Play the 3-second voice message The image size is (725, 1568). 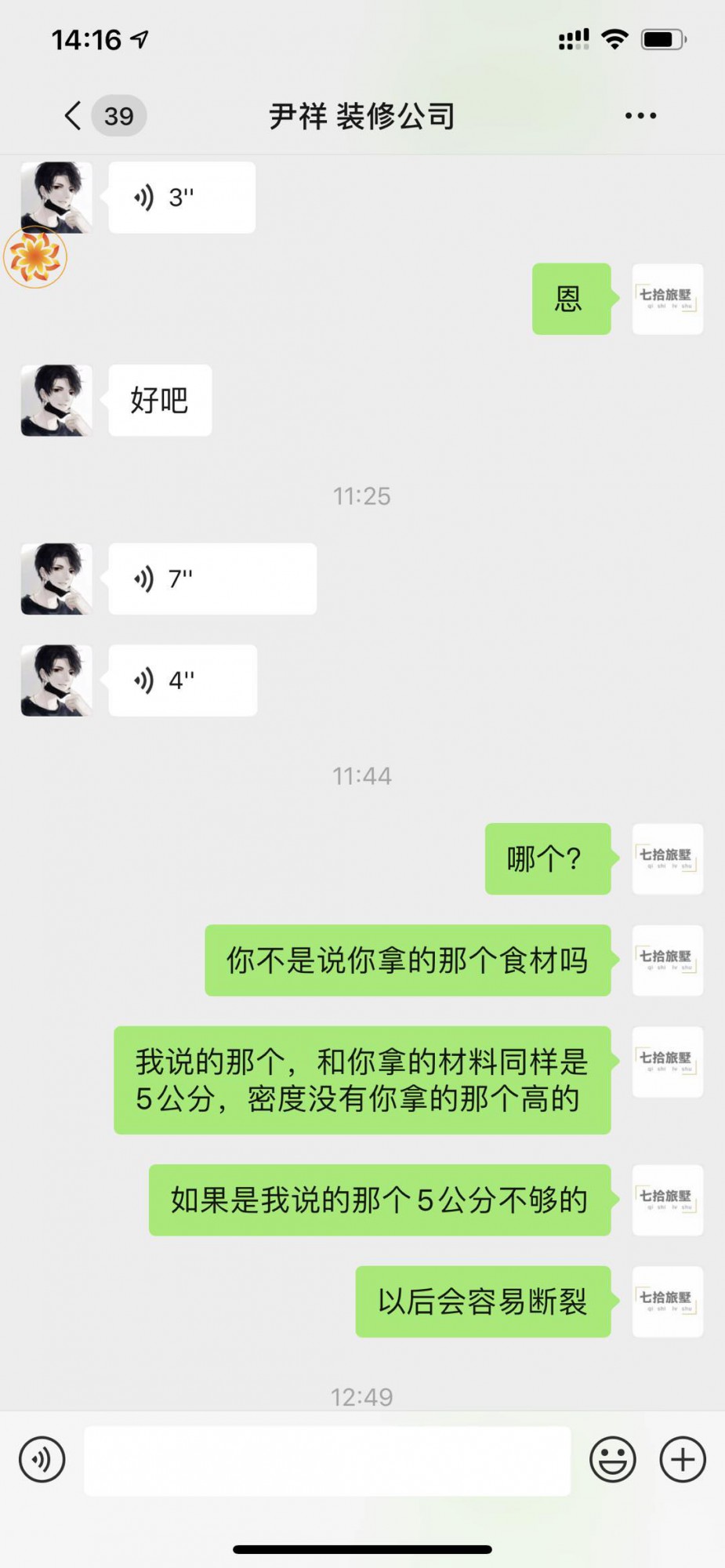pyautogui.click(x=181, y=198)
